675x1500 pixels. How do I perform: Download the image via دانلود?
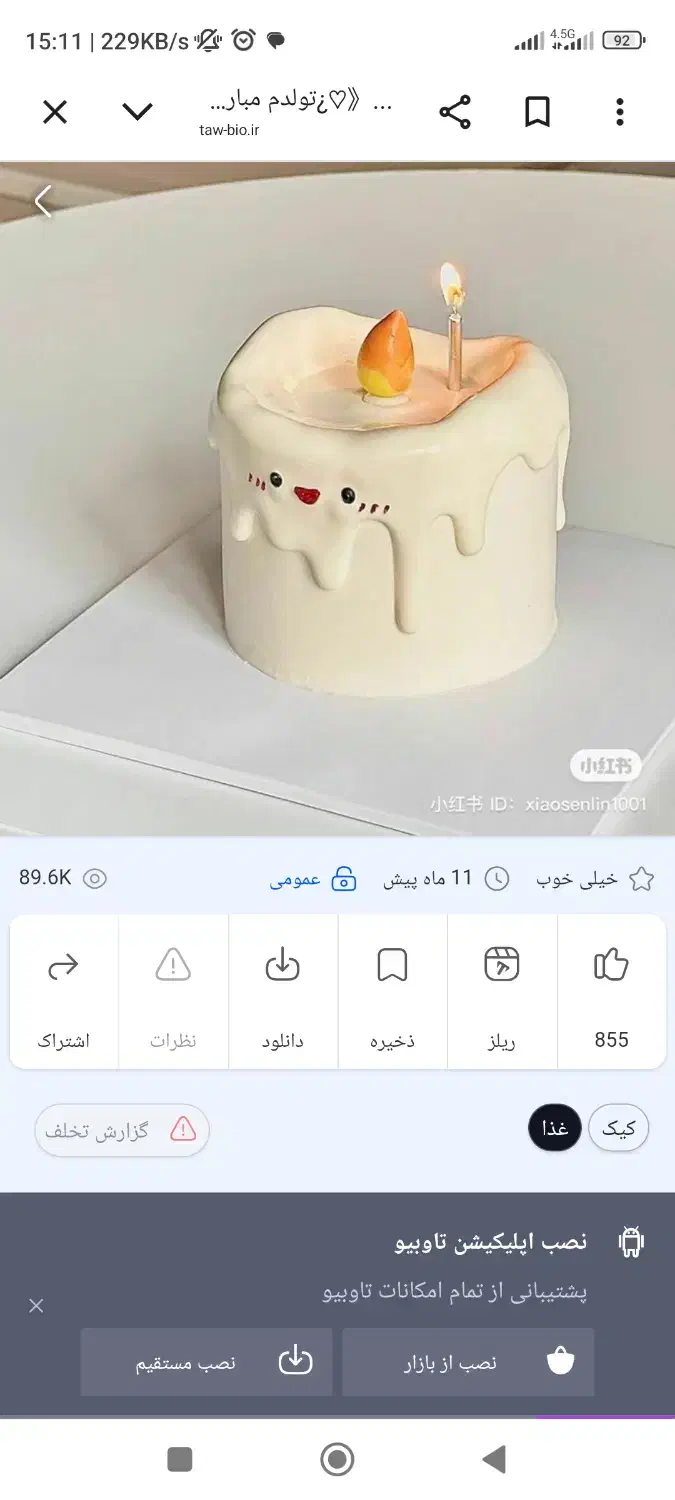[283, 992]
